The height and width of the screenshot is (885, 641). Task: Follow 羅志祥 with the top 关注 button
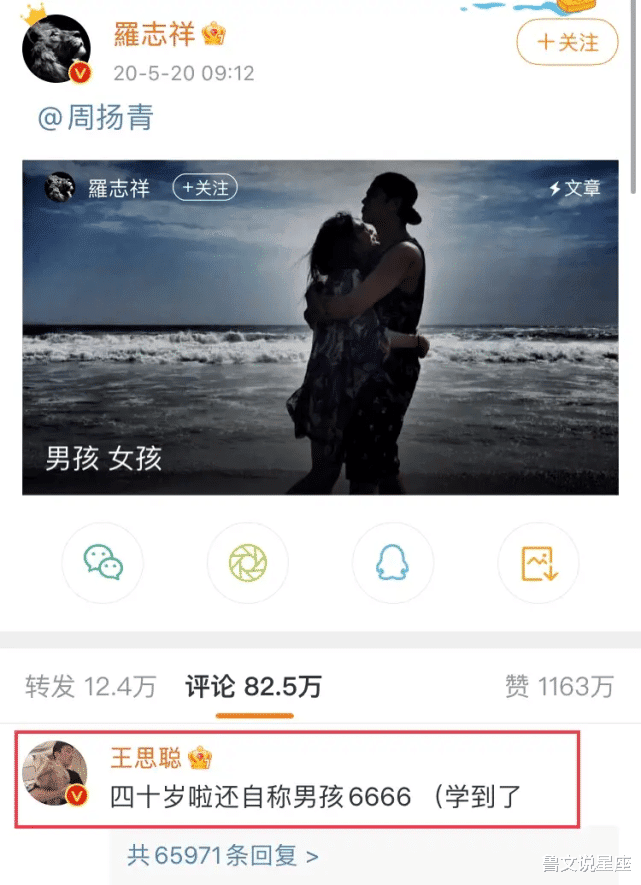pos(567,42)
